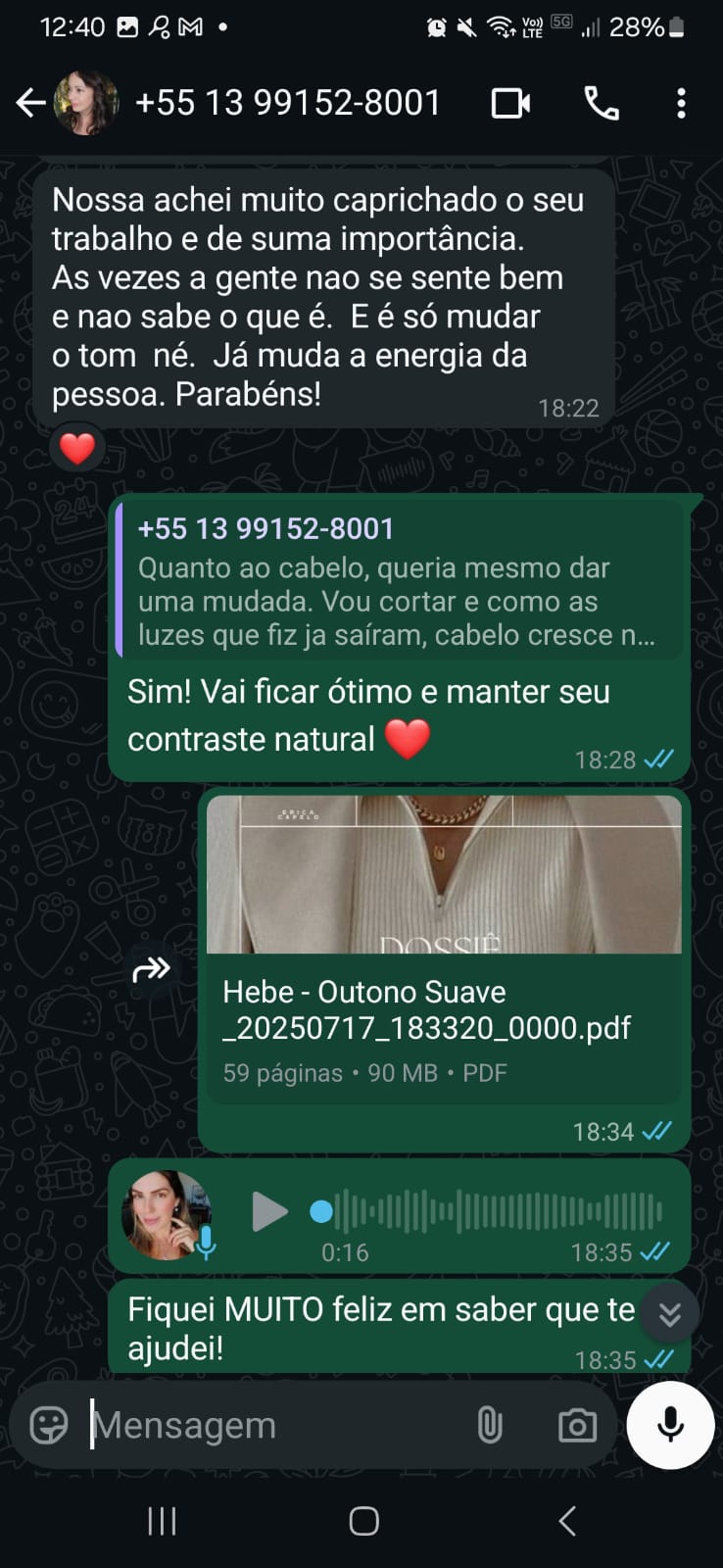Tap the system back button
Image resolution: width=723 pixels, height=1568 pixels.
coord(566,1521)
